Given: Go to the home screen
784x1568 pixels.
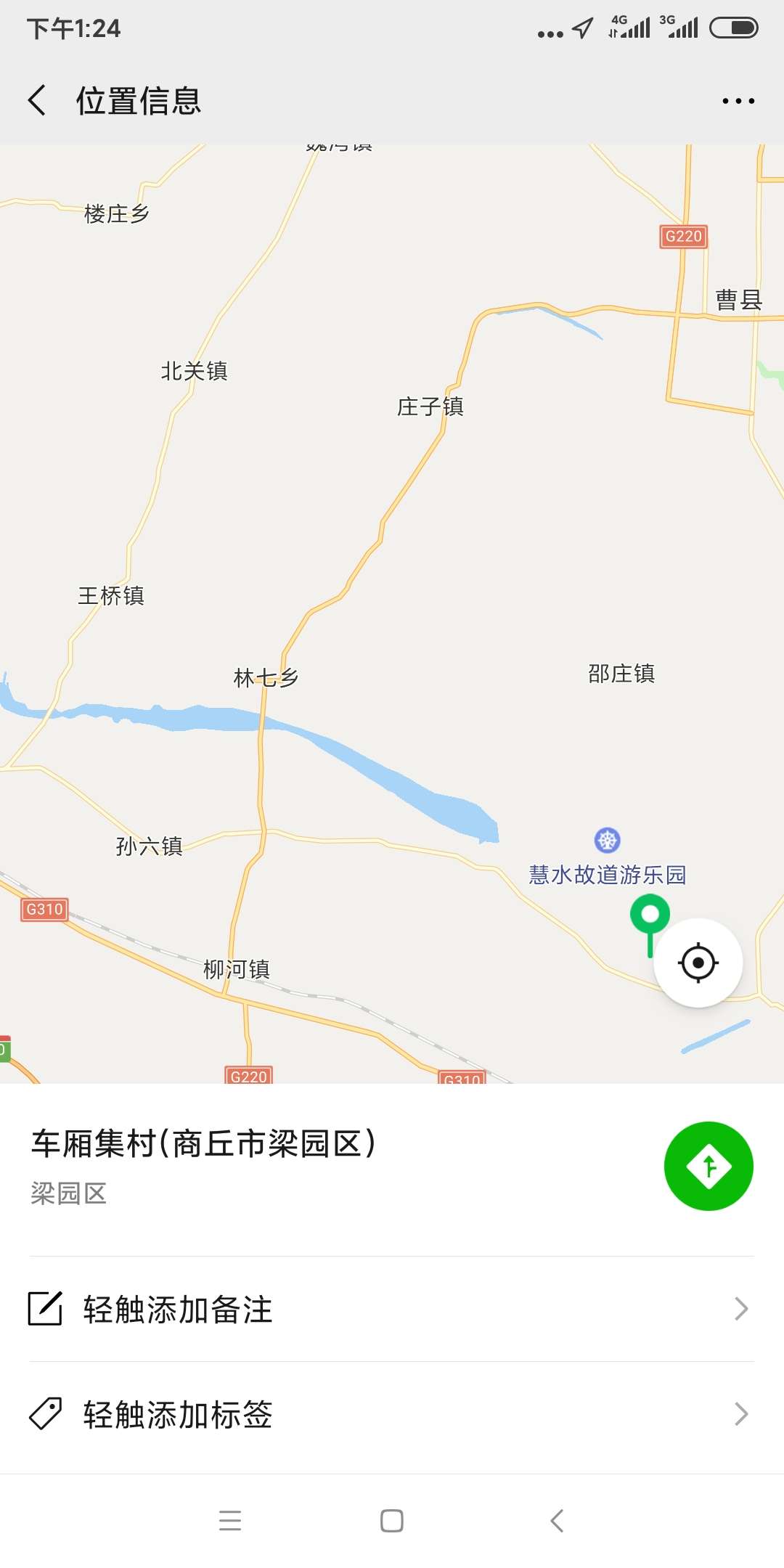Looking at the screenshot, I should pyautogui.click(x=392, y=1520).
